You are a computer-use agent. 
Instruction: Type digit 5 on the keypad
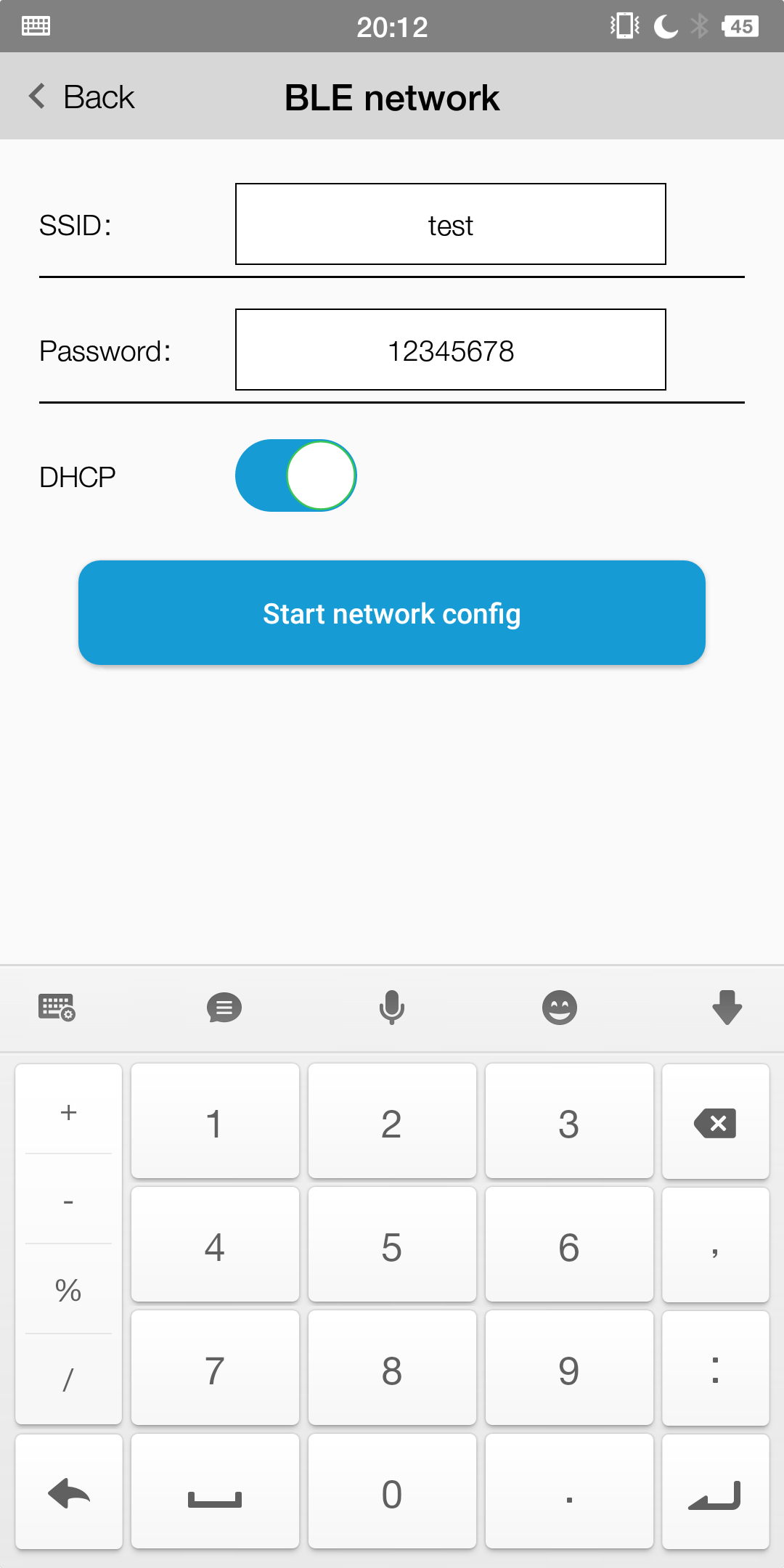tap(392, 1246)
